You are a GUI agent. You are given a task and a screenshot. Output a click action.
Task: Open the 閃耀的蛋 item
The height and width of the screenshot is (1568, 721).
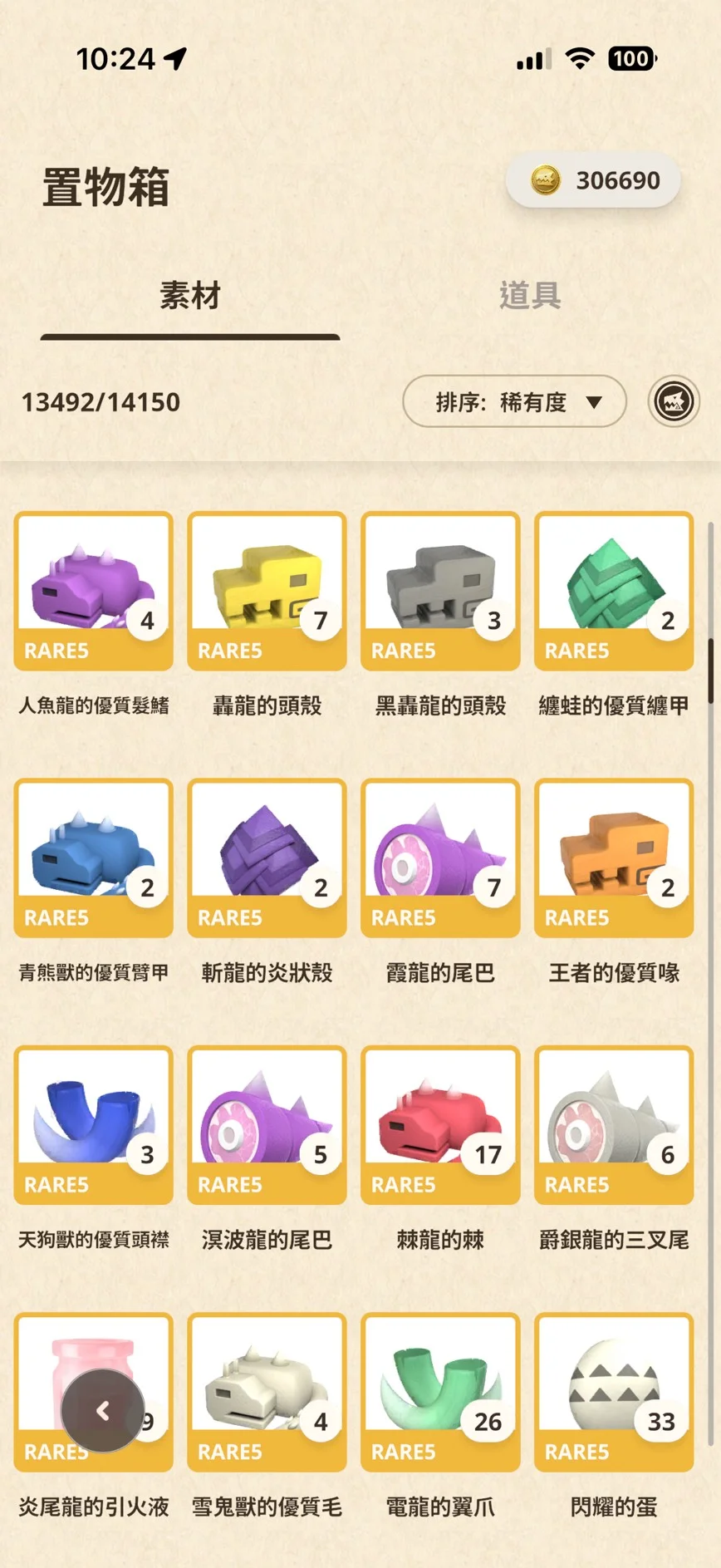click(614, 1392)
